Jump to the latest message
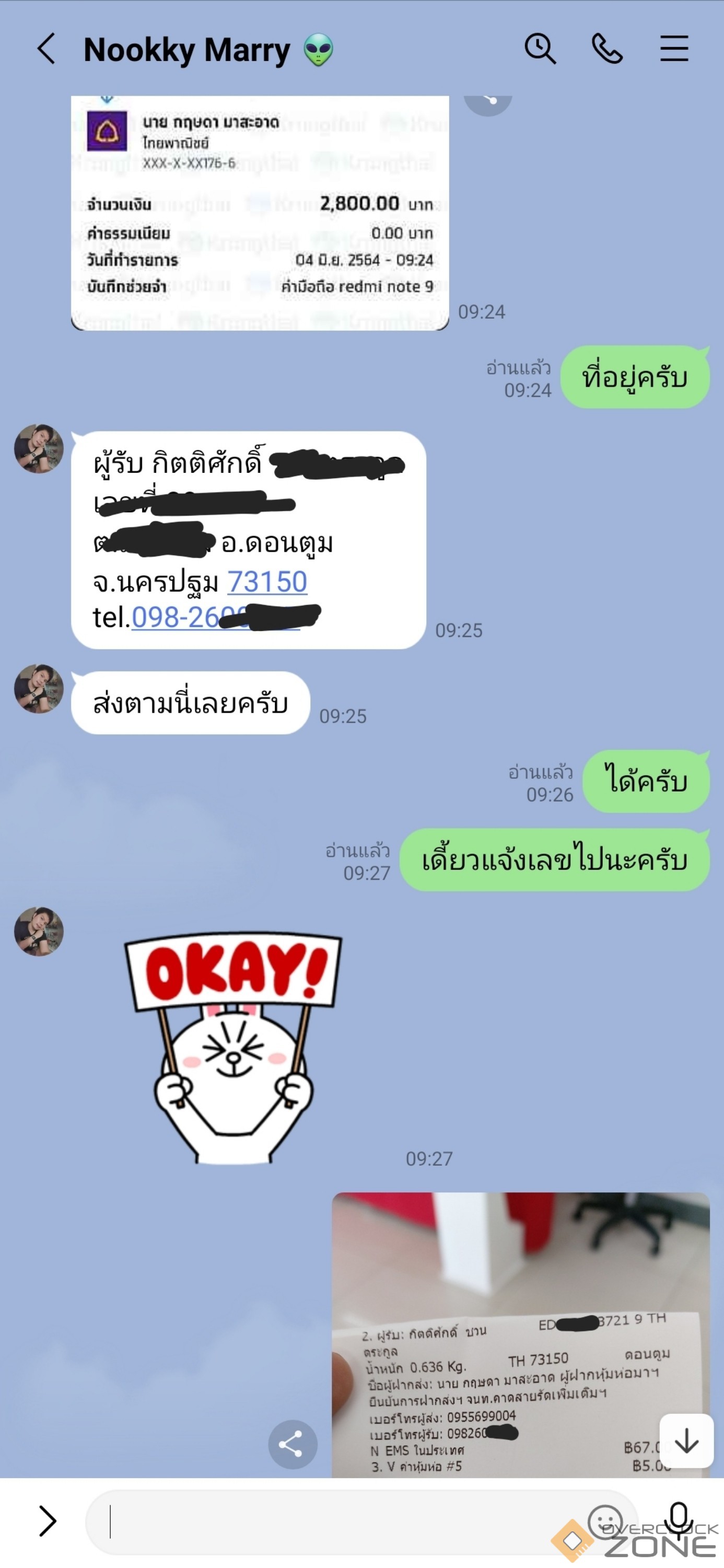The height and width of the screenshot is (1568, 724). tap(686, 1441)
